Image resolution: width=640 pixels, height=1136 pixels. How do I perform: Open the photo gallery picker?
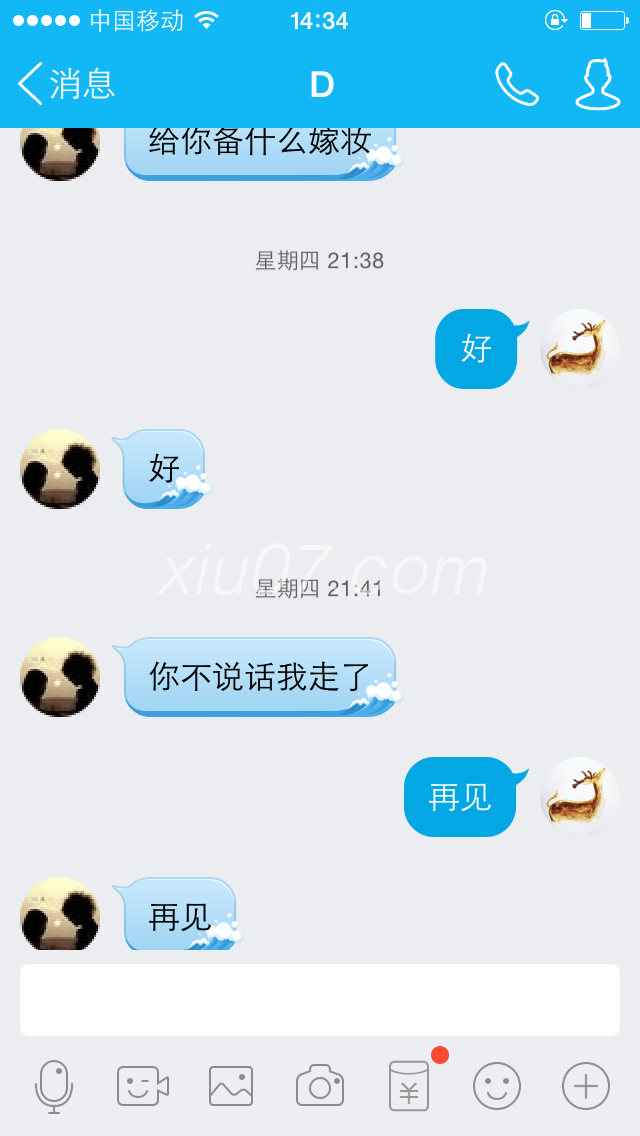coord(231,1086)
